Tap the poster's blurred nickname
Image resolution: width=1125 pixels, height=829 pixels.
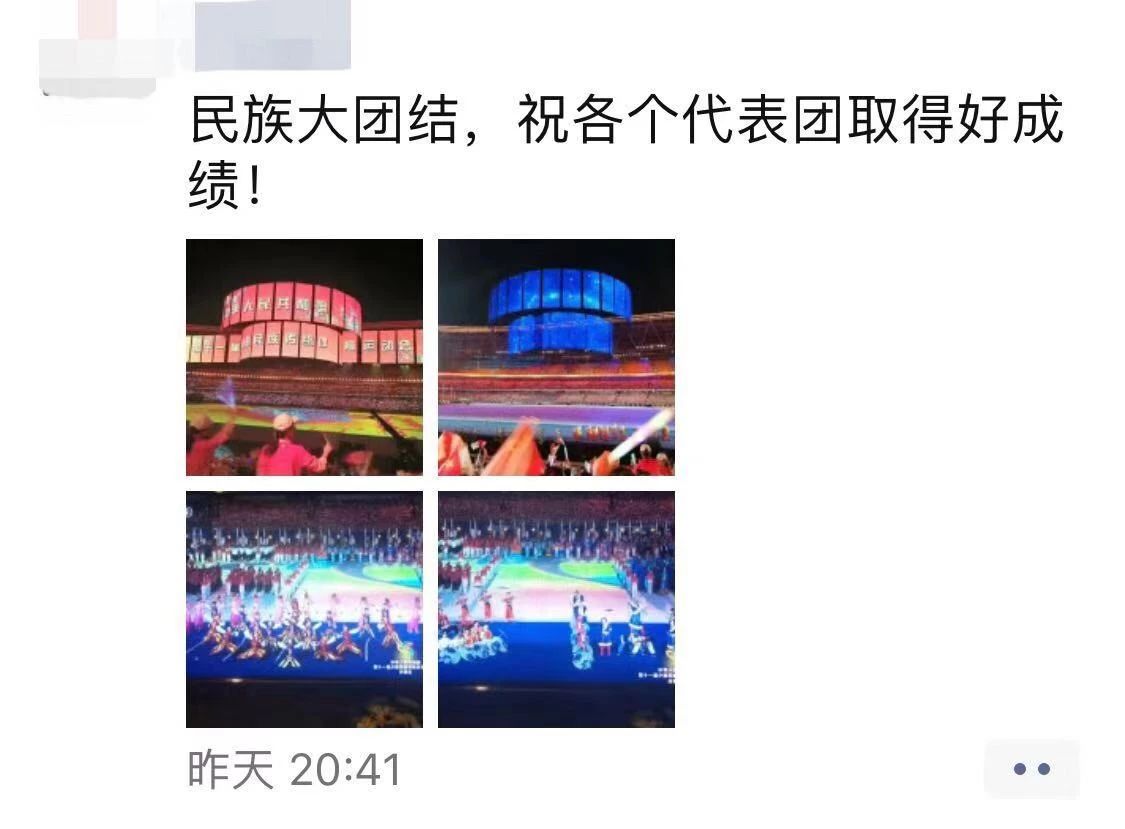pos(272,35)
